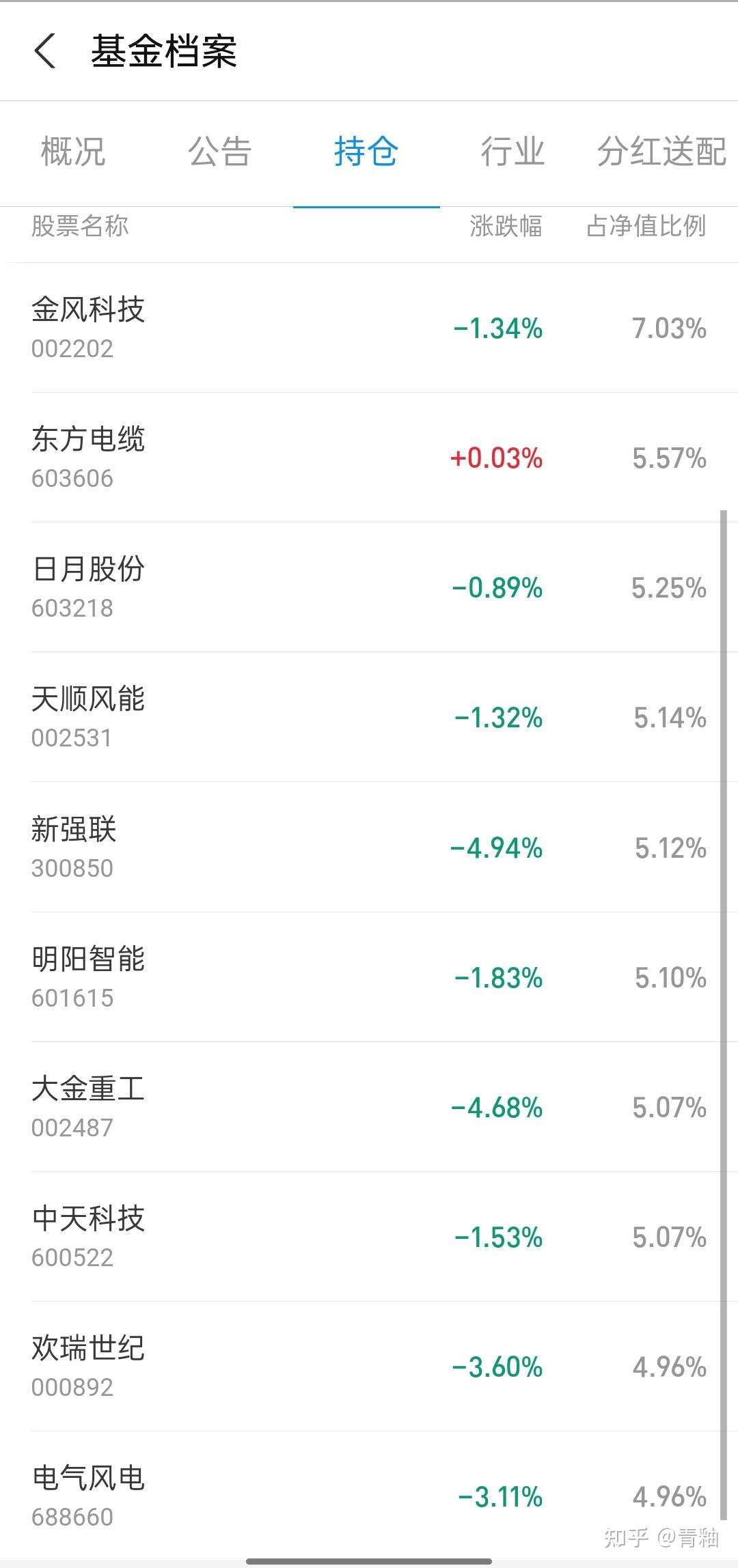Screen dimensions: 738x1568
Task: Select the 中天科技 holding
Action: pos(369,1237)
